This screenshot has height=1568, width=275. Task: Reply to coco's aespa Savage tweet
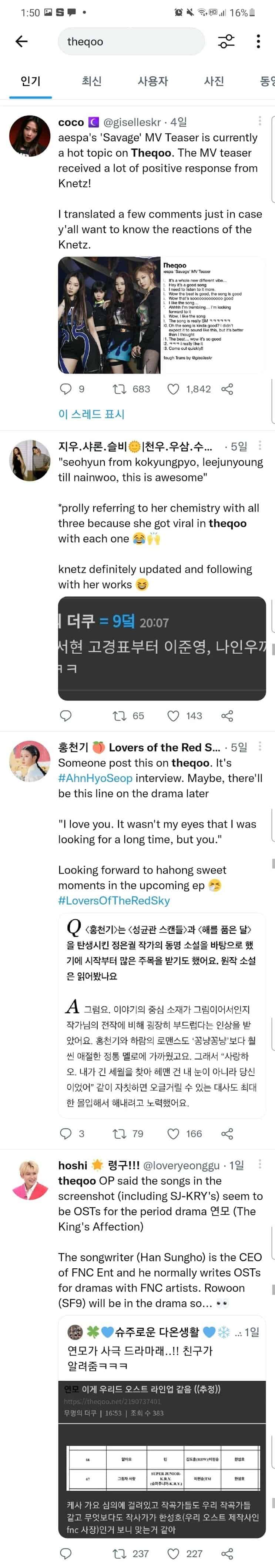click(66, 389)
